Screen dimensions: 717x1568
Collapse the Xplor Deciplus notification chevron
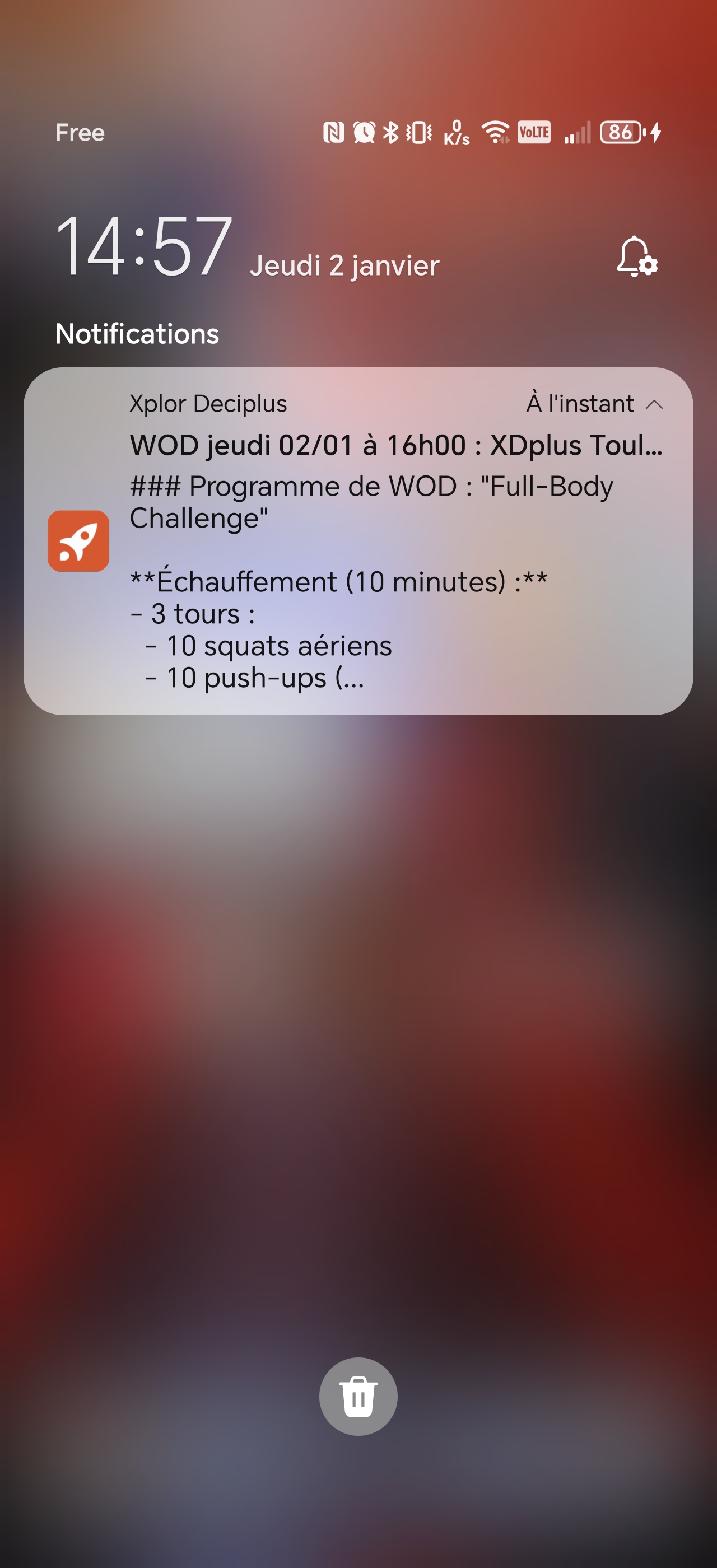[654, 405]
